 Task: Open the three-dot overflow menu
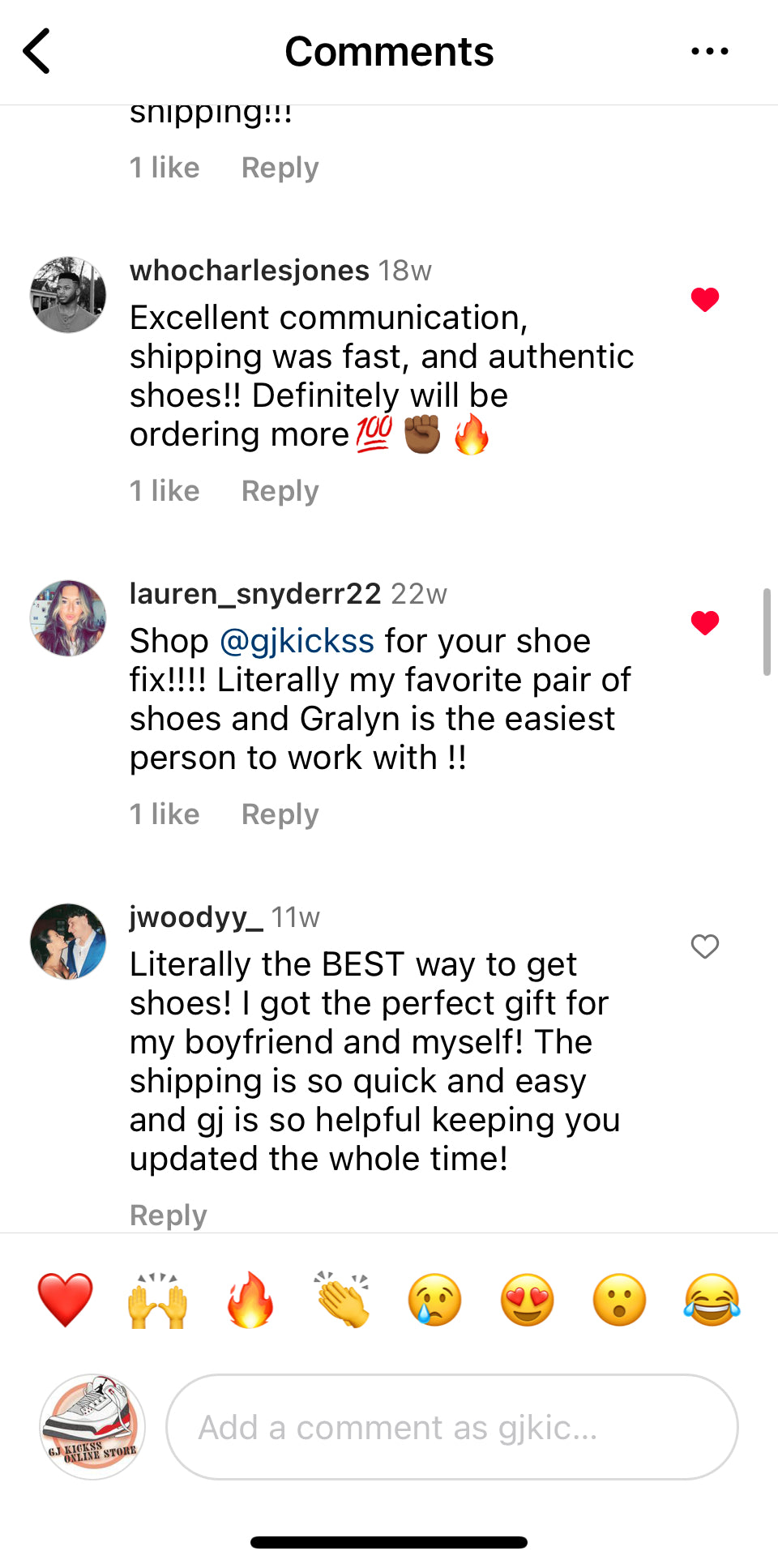click(709, 51)
